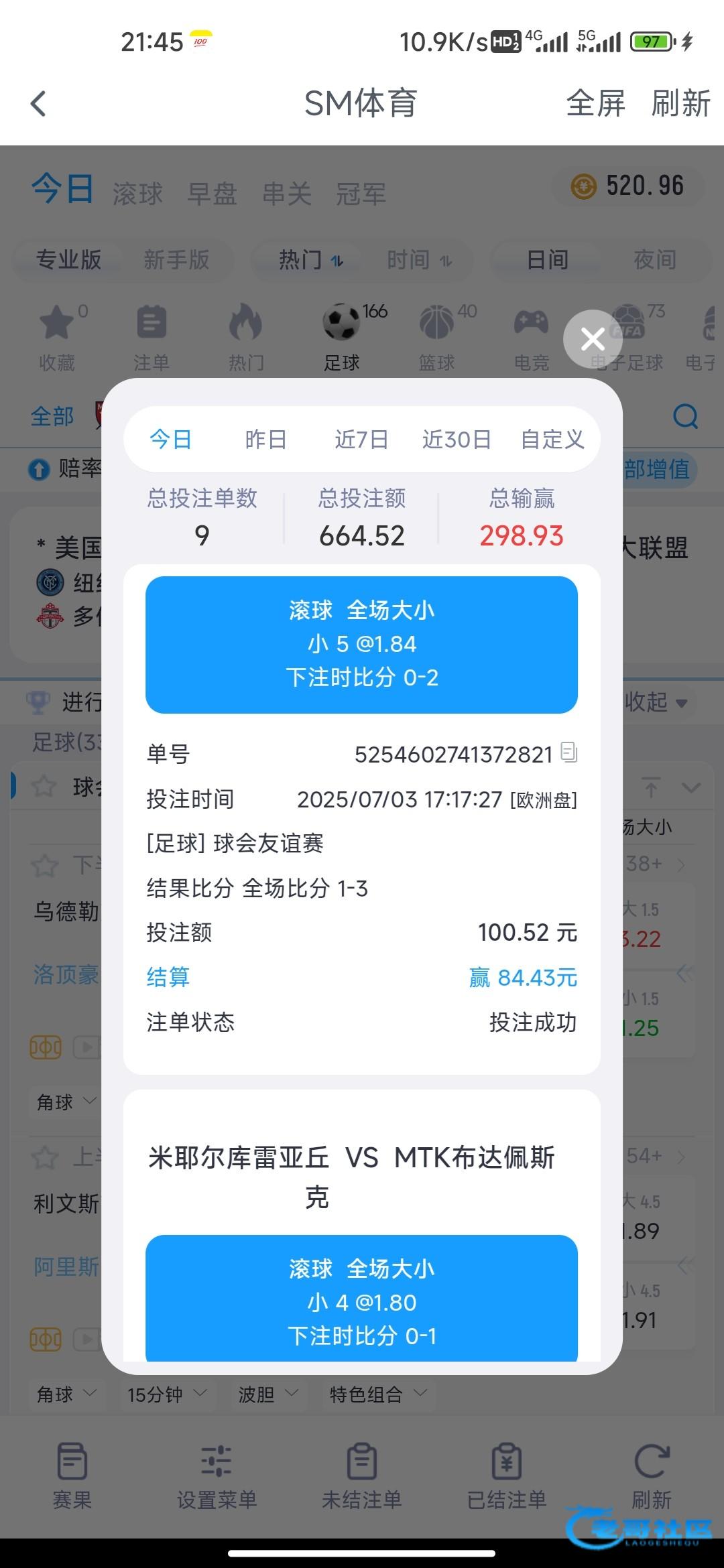Switch to 全屏 fullscreen mode

click(x=595, y=103)
